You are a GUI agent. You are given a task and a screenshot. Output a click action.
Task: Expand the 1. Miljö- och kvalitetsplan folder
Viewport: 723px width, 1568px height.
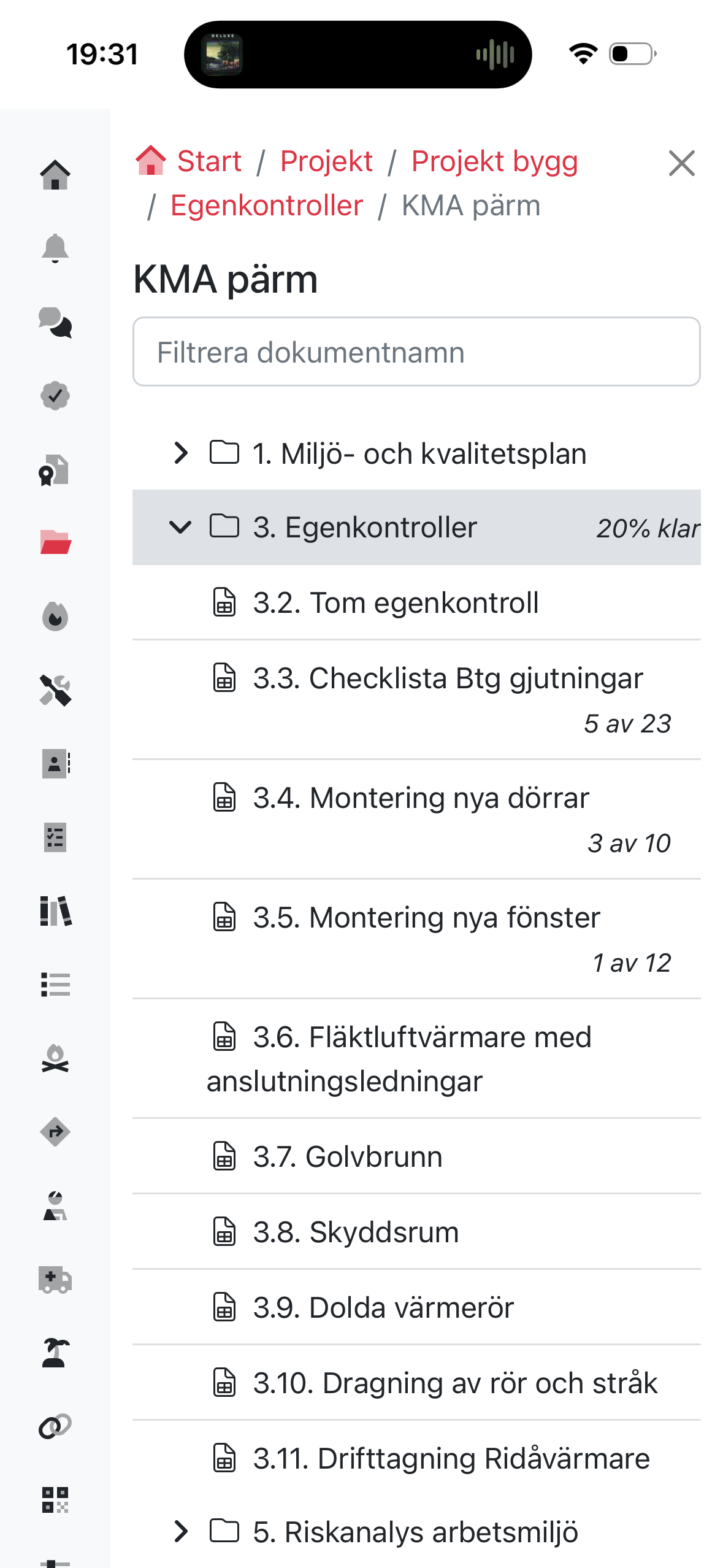(181, 453)
